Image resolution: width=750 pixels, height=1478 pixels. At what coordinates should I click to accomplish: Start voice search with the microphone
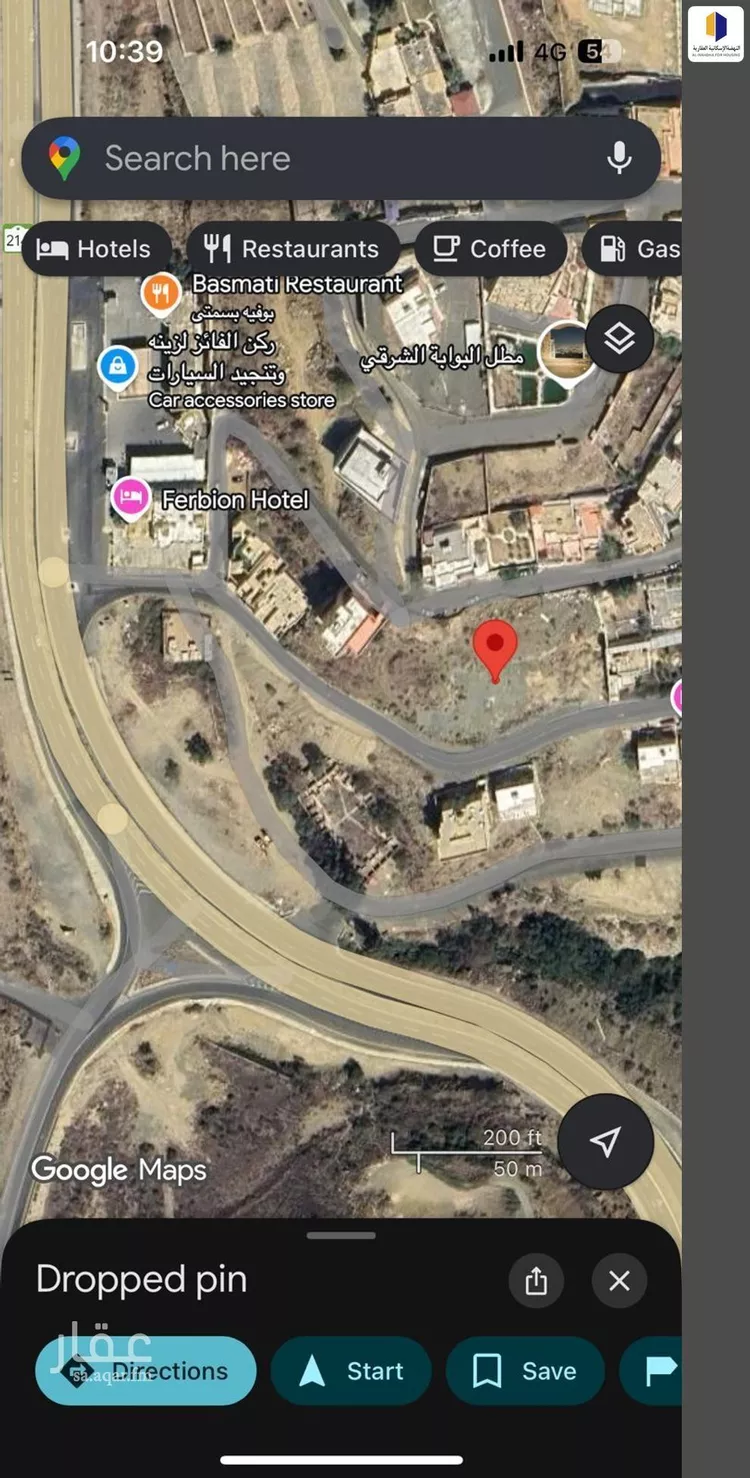tap(619, 158)
